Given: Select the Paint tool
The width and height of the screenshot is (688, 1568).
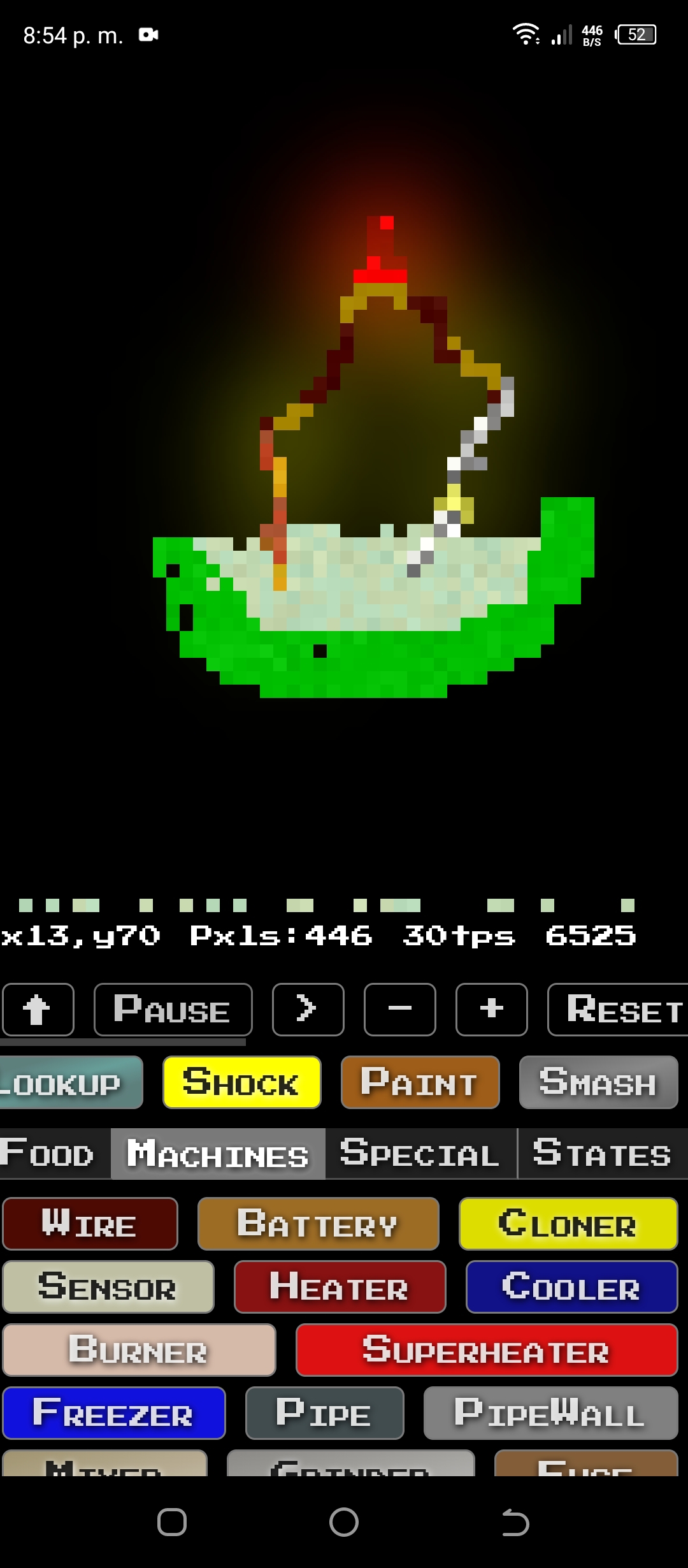Looking at the screenshot, I should click(x=420, y=1083).
